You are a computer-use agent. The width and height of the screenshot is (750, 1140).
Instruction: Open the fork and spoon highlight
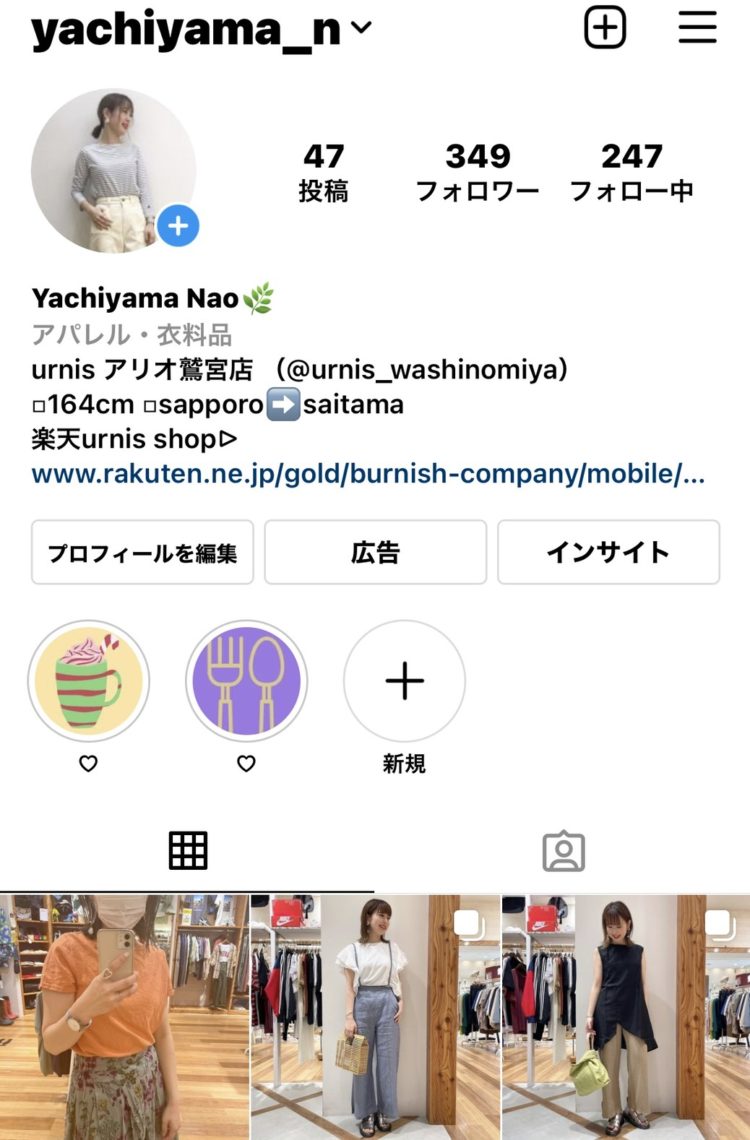(246, 681)
